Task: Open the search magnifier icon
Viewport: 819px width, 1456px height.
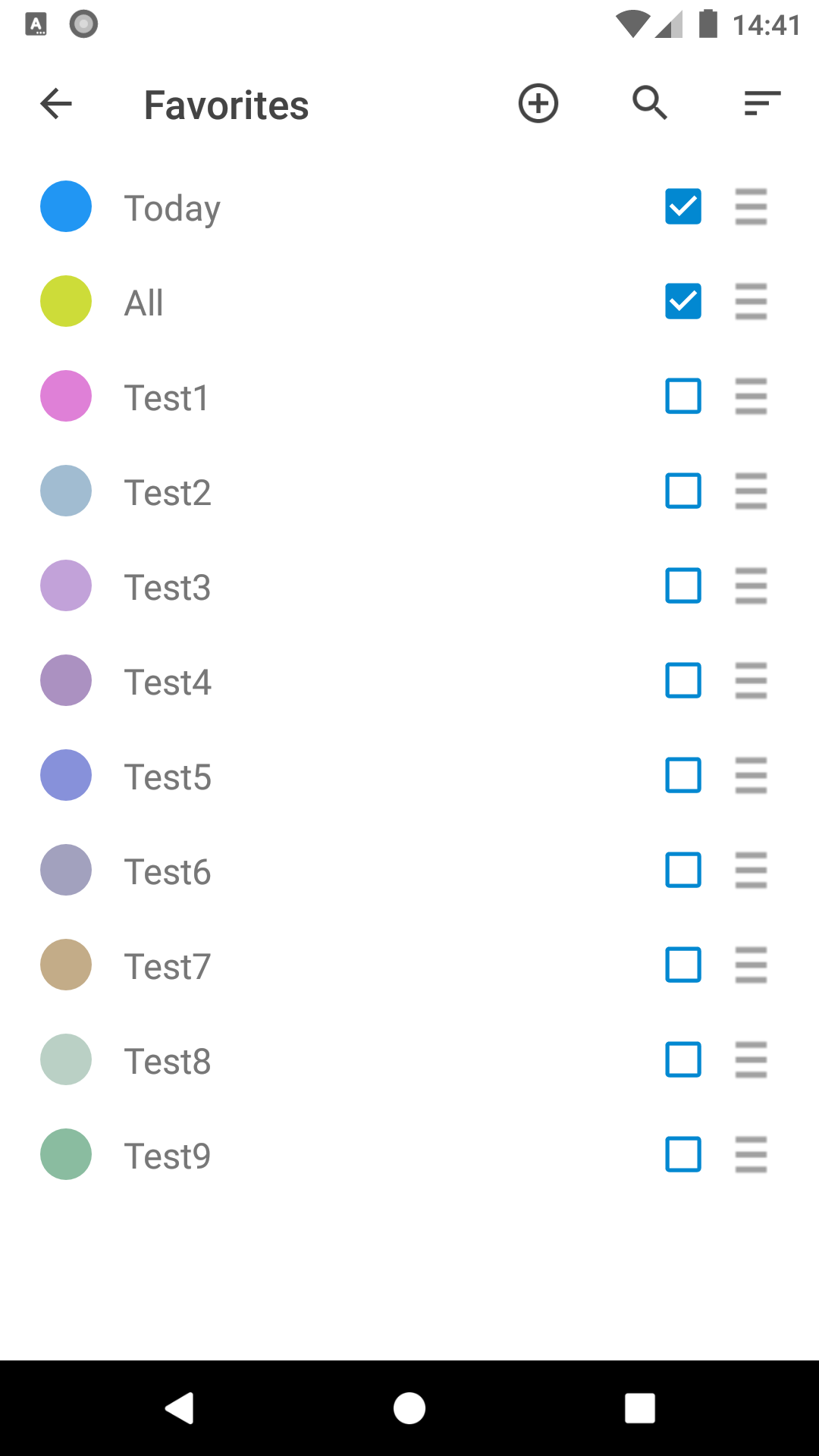Action: (x=650, y=104)
